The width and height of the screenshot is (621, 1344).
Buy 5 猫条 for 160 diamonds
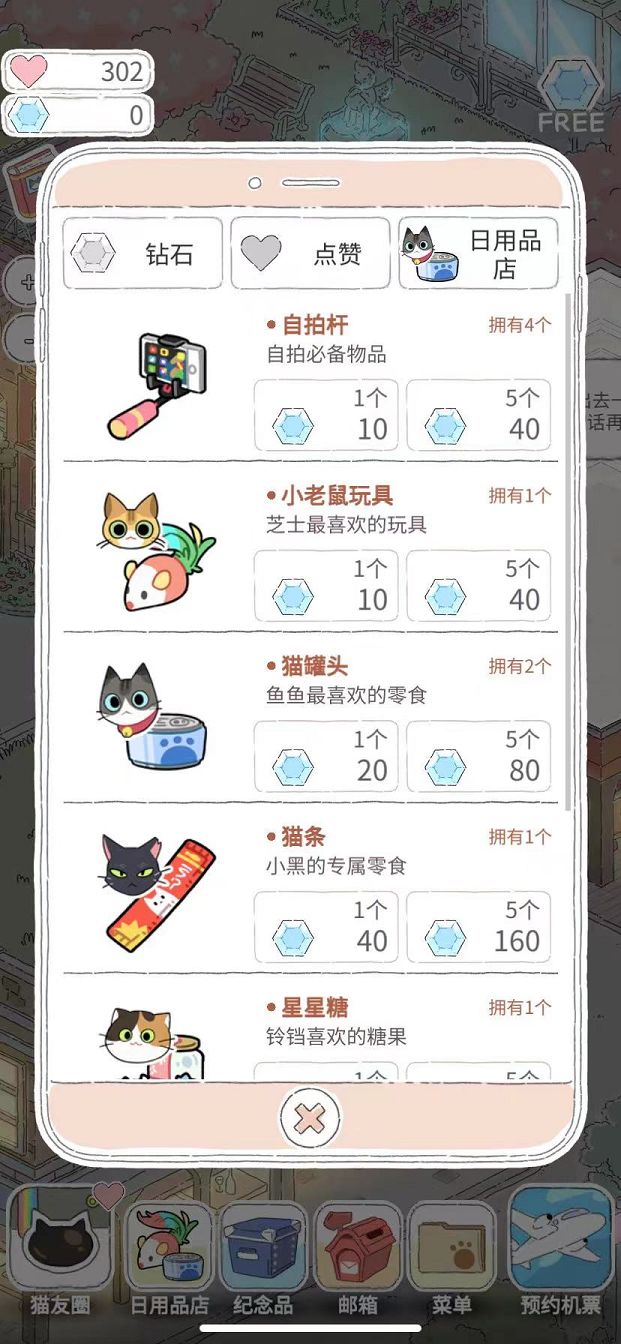click(478, 927)
